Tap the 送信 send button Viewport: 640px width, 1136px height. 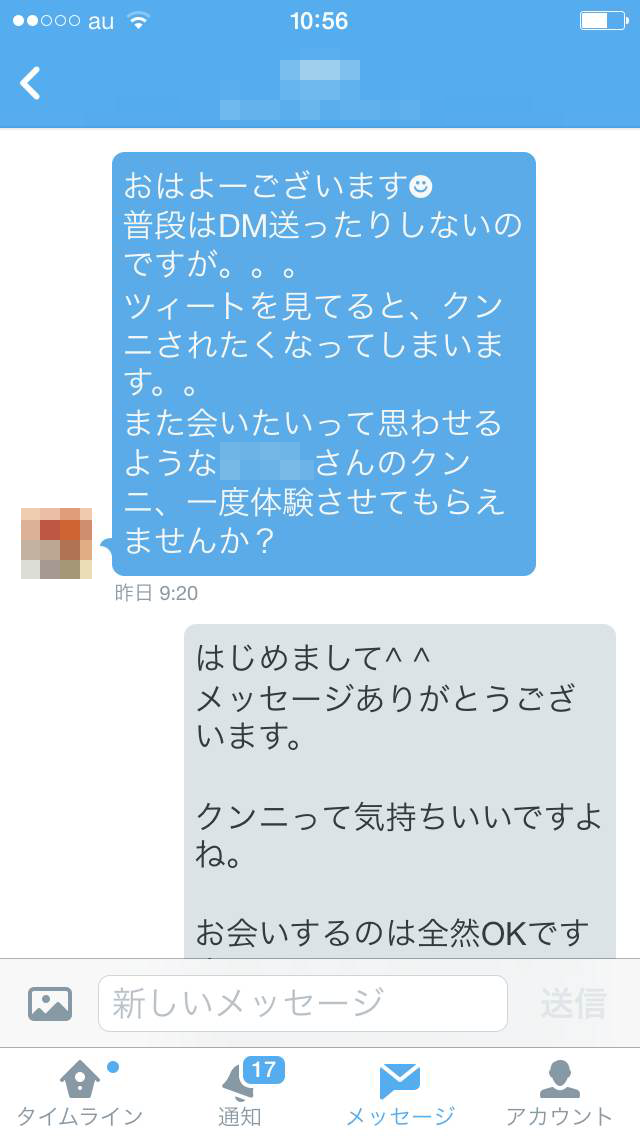(573, 1003)
